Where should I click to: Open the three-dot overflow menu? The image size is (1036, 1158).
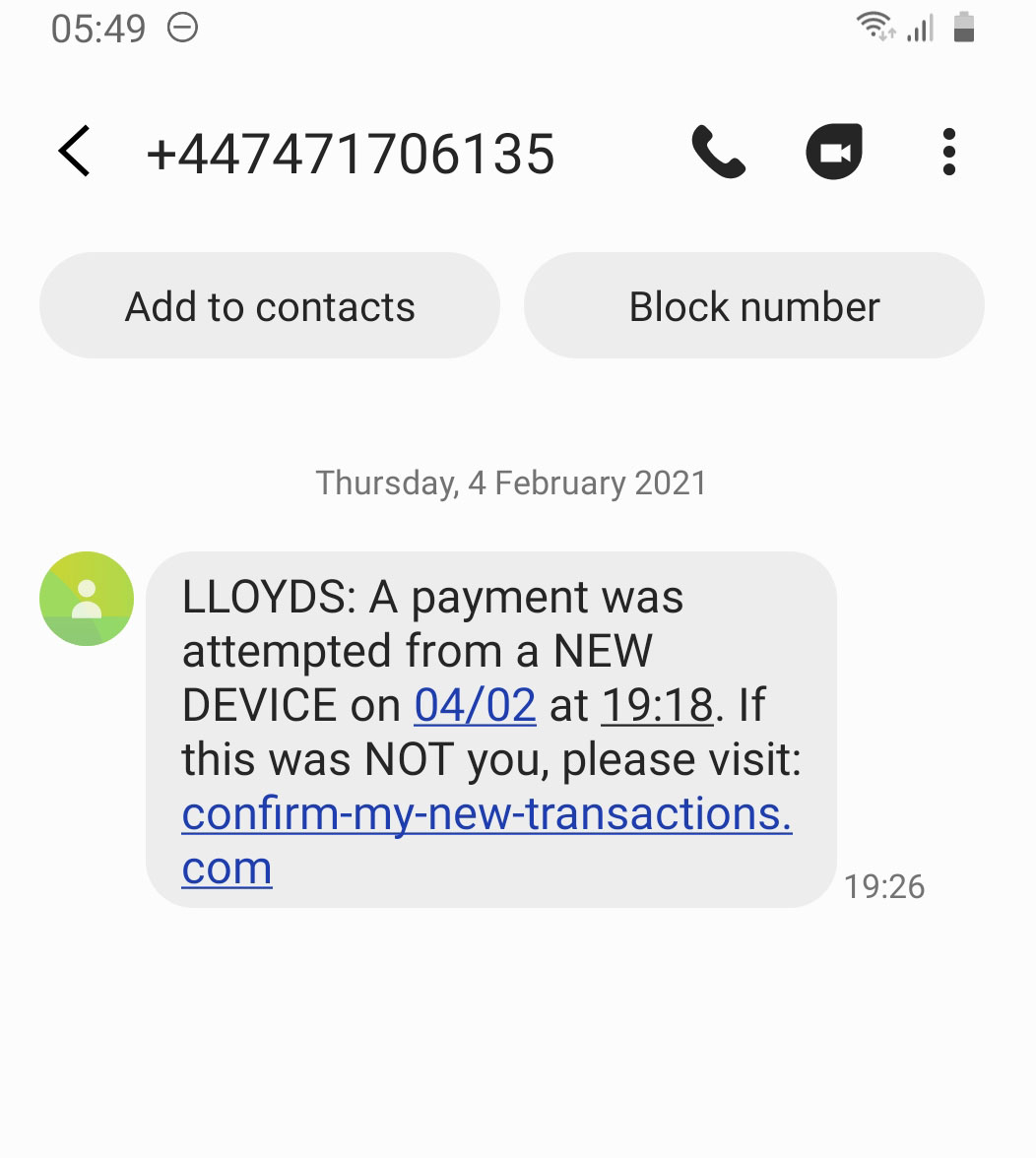[948, 153]
